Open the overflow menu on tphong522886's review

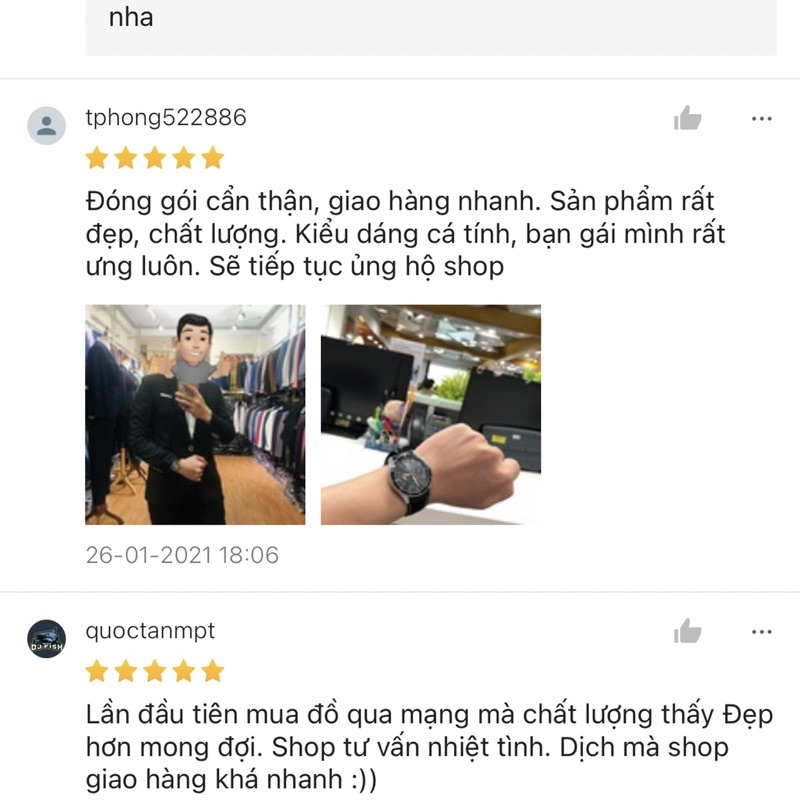click(x=761, y=118)
